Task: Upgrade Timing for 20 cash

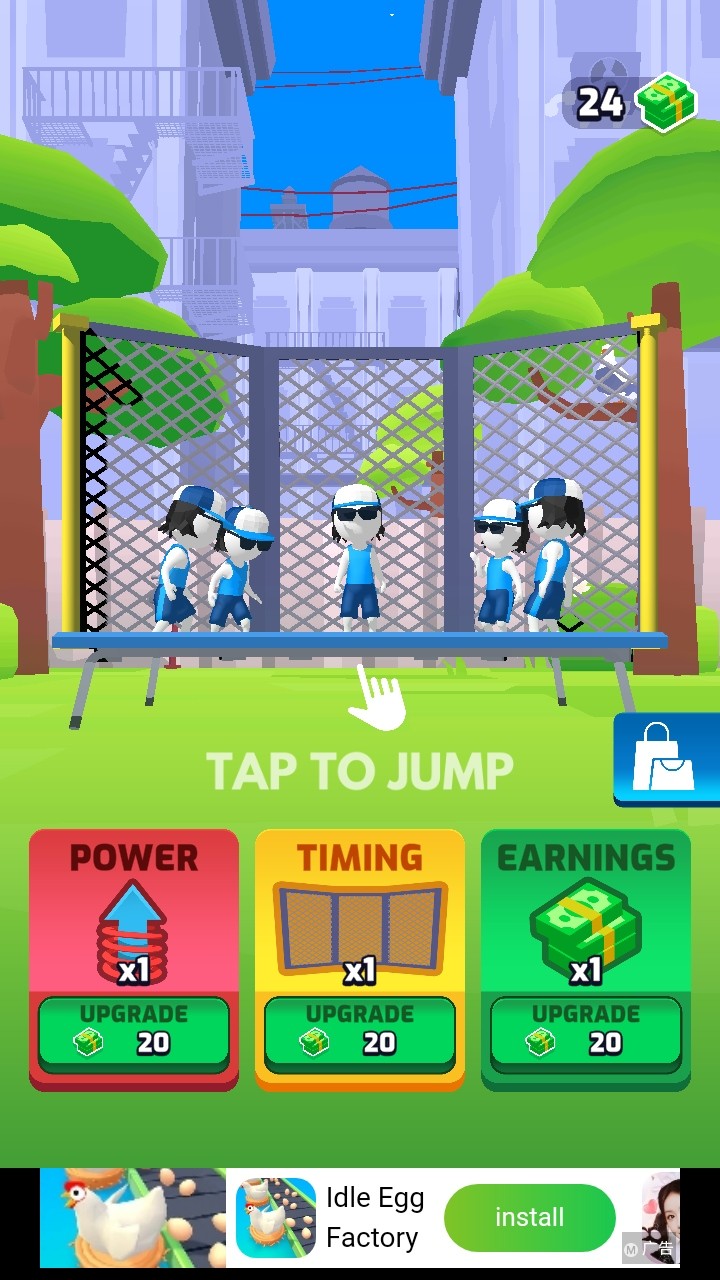Action: pyautogui.click(x=360, y=1032)
